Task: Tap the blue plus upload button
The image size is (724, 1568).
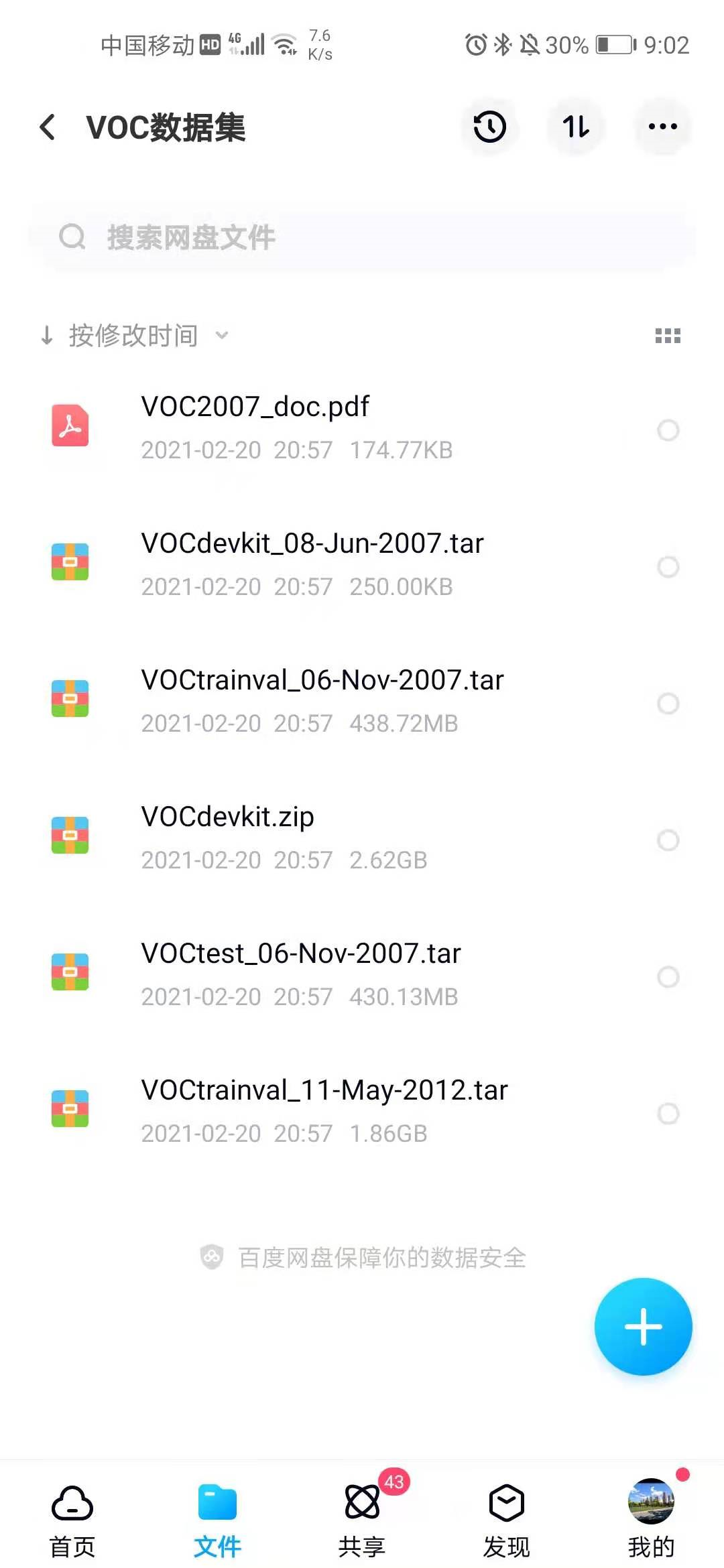Action: point(643,1327)
